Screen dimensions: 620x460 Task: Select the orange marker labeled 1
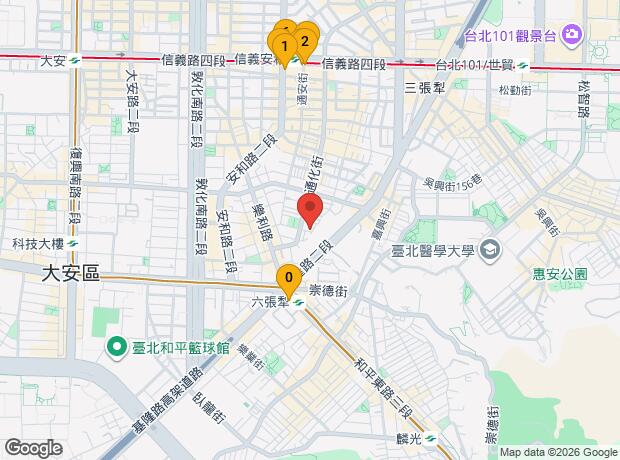(x=284, y=47)
